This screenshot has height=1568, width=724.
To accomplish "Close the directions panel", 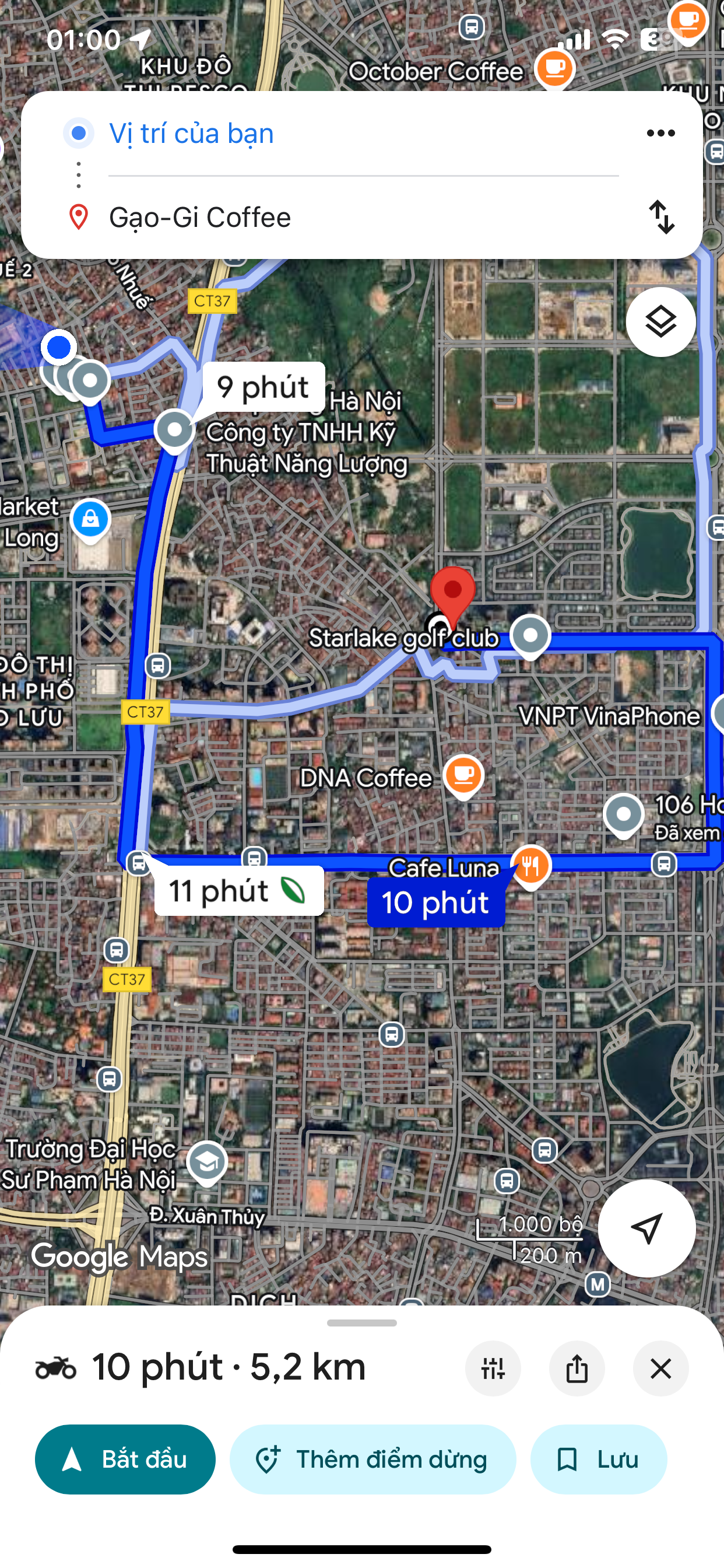I will point(660,1368).
